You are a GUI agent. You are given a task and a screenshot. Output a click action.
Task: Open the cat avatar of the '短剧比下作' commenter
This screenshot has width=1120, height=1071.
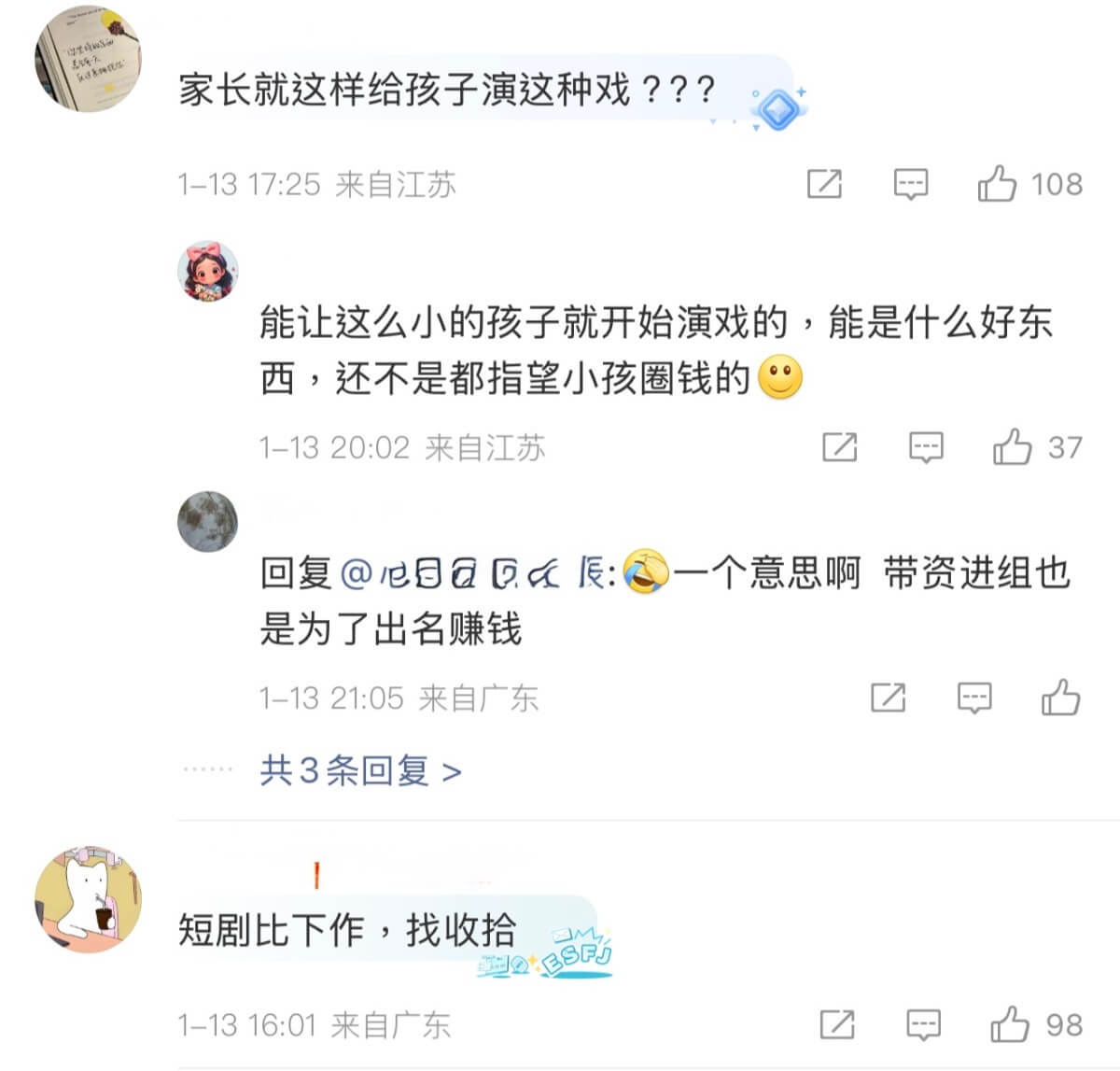88,899
